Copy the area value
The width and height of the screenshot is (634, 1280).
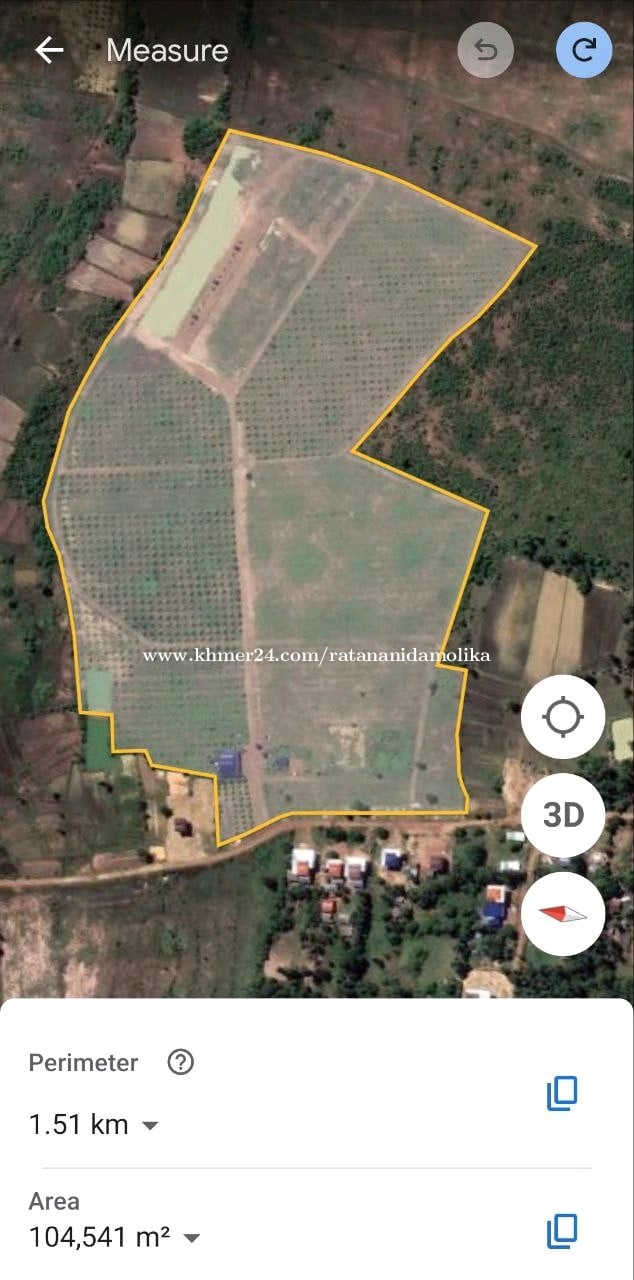click(x=562, y=1230)
